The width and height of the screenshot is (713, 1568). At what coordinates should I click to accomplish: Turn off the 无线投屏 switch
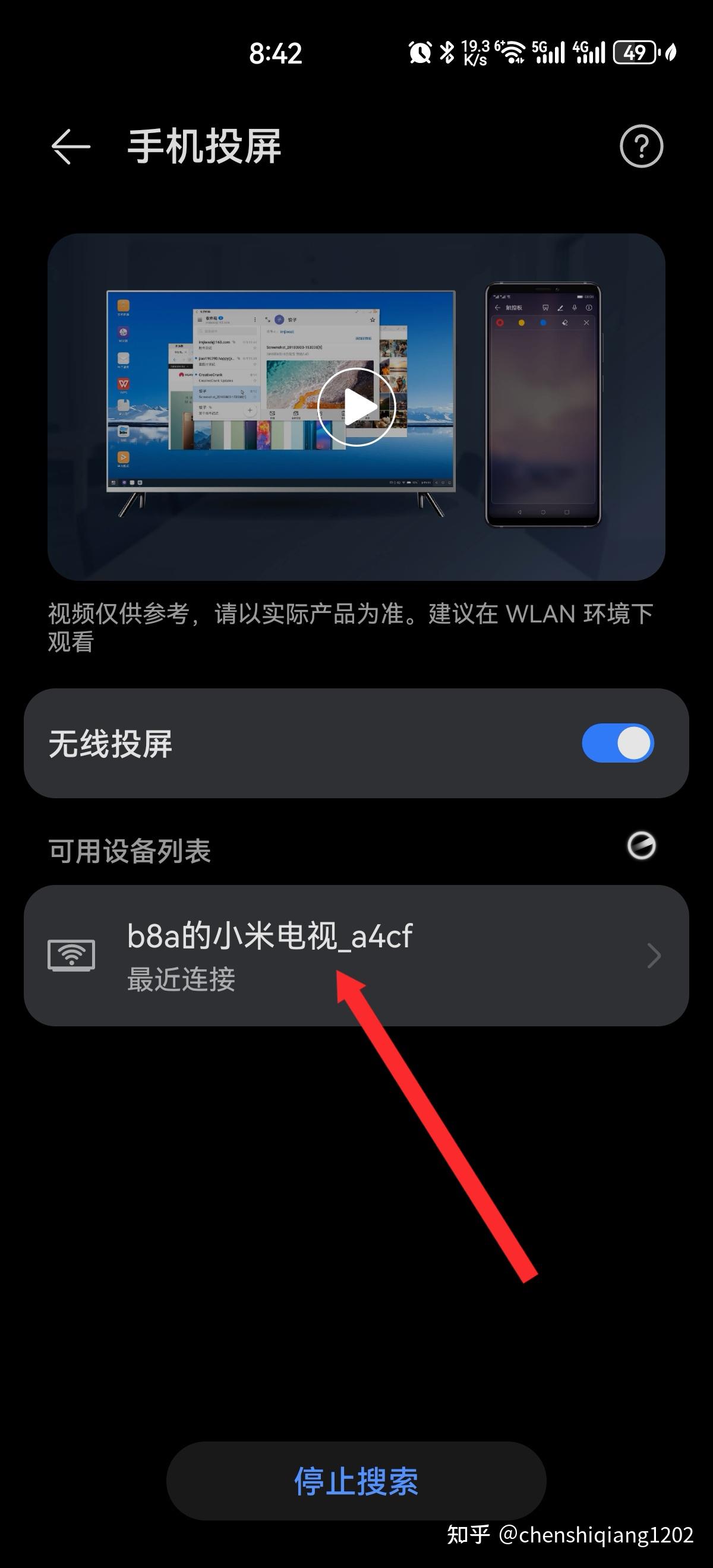pyautogui.click(x=617, y=743)
